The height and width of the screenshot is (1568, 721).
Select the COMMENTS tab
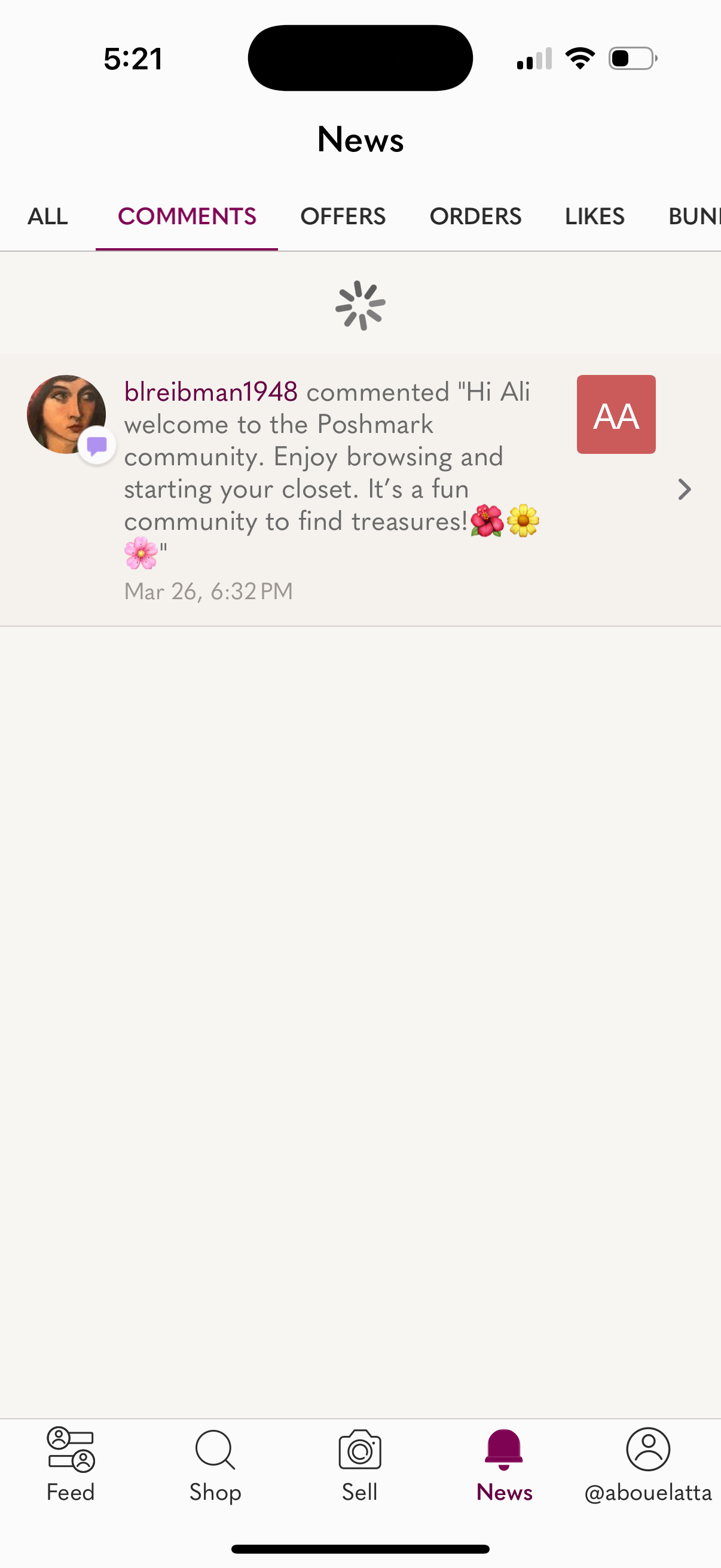pos(187,216)
